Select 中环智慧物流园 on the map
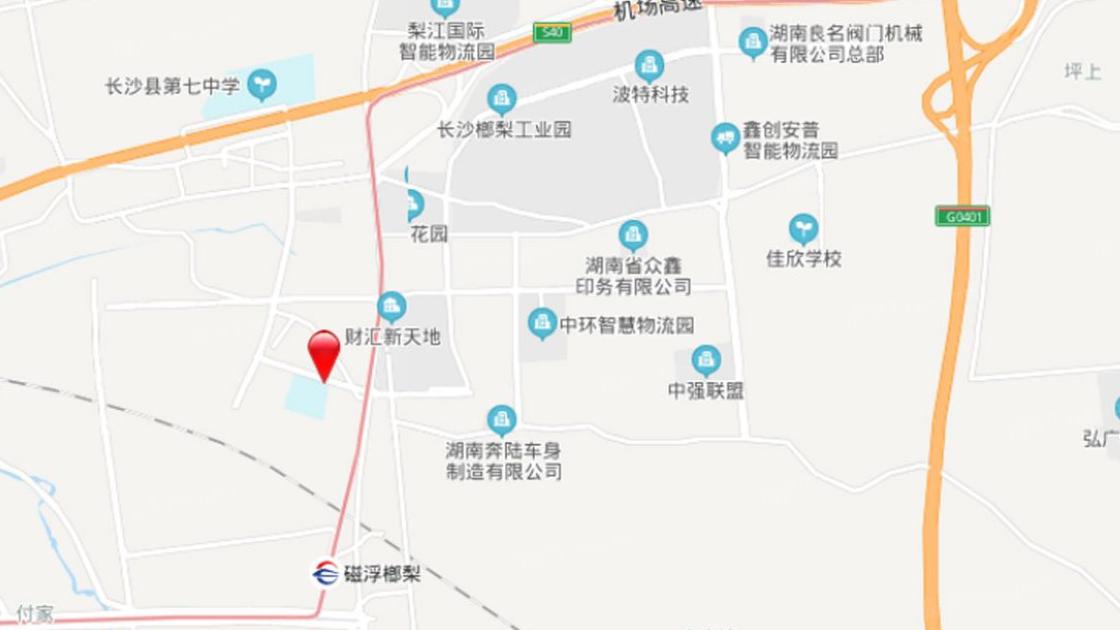The width and height of the screenshot is (1120, 630). click(542, 323)
